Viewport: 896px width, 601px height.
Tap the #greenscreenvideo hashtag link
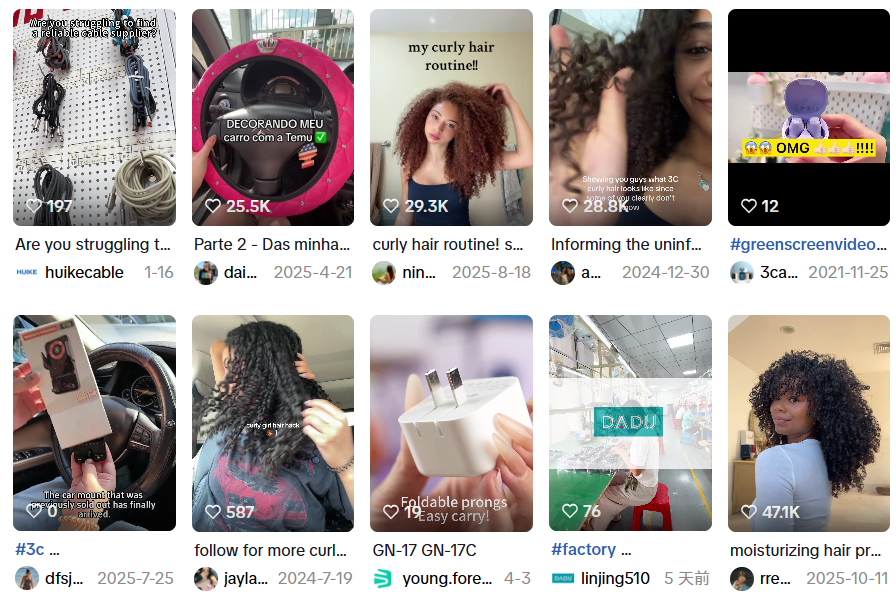point(808,244)
